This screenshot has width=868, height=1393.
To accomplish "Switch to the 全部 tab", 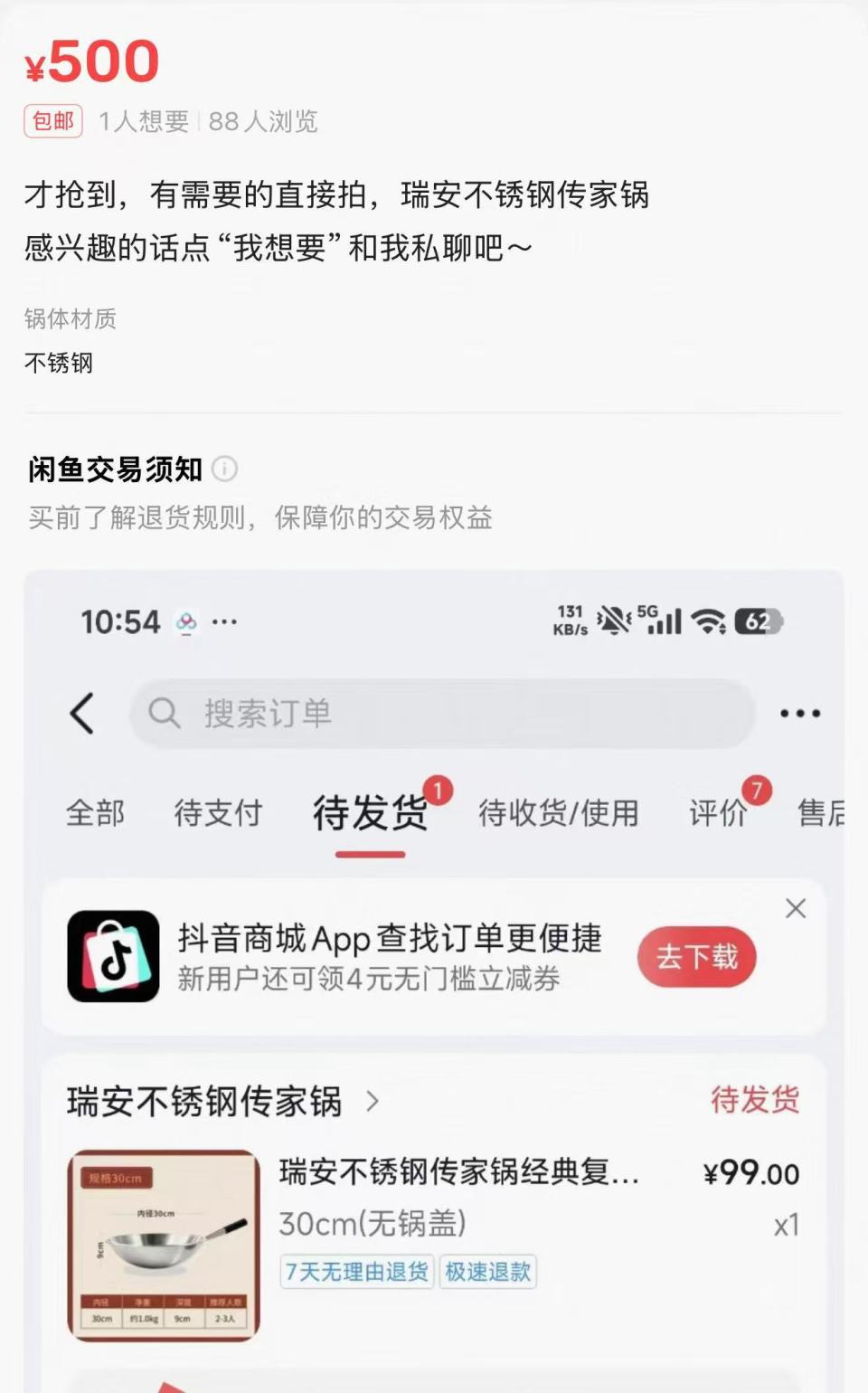I will 96,813.
